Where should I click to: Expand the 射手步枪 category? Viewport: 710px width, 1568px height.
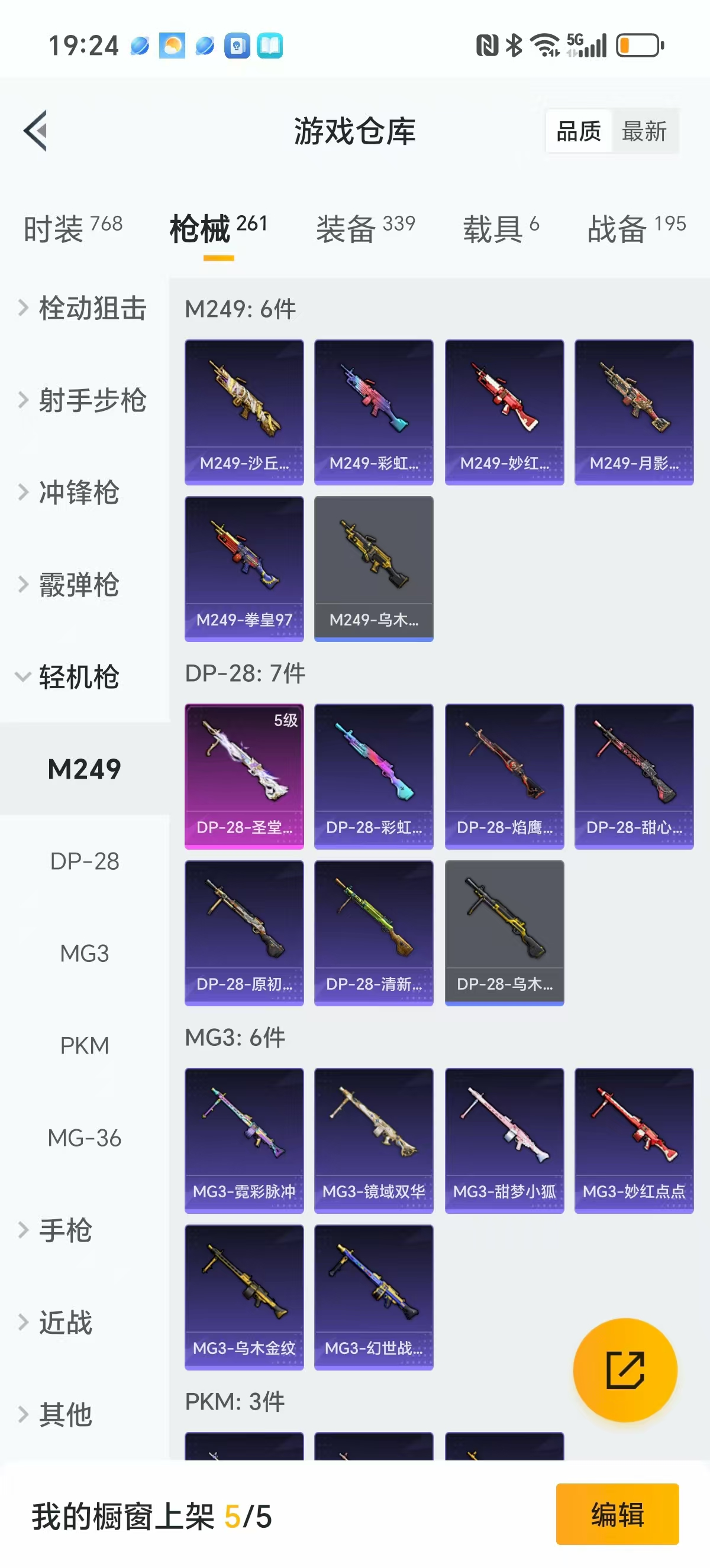83,400
